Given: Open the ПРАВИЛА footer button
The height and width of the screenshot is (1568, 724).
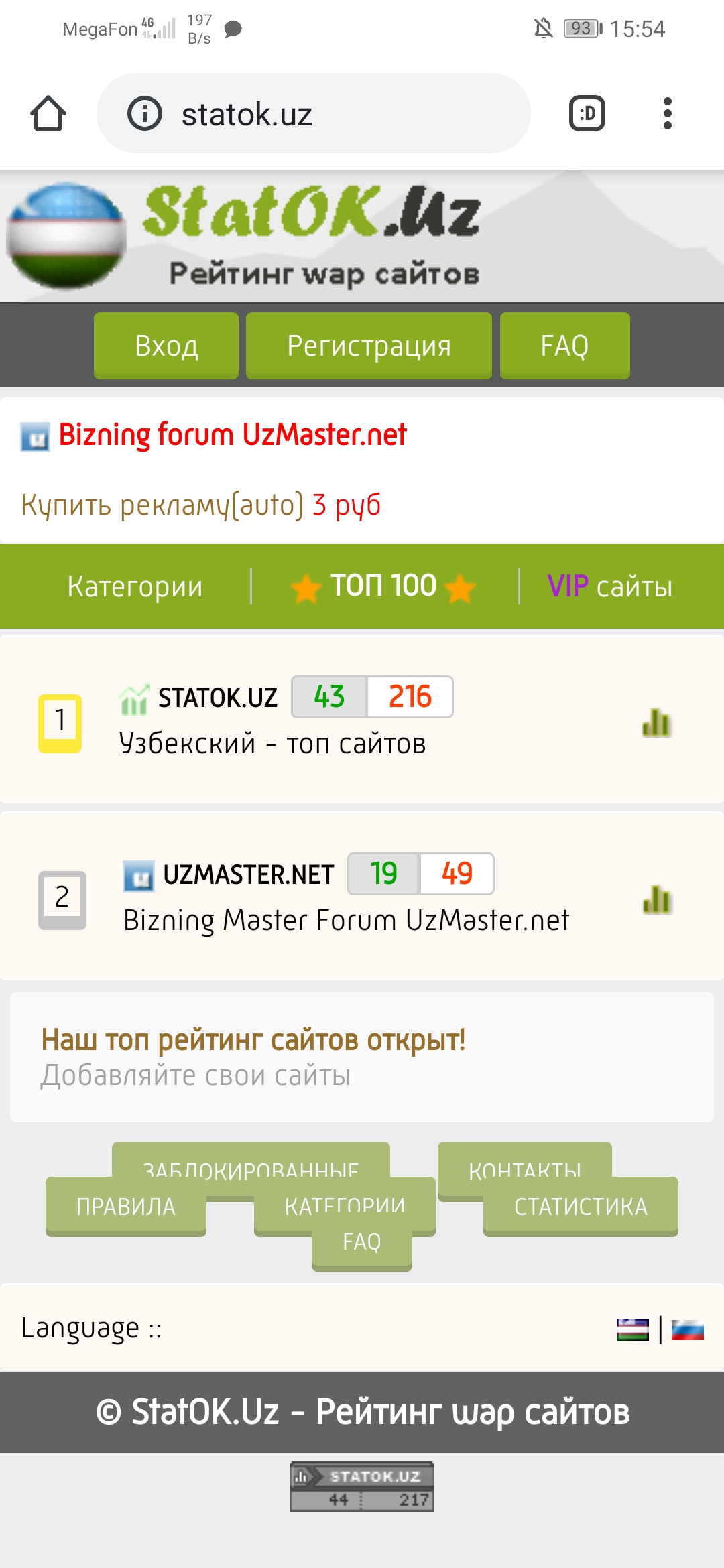Looking at the screenshot, I should point(125,1207).
